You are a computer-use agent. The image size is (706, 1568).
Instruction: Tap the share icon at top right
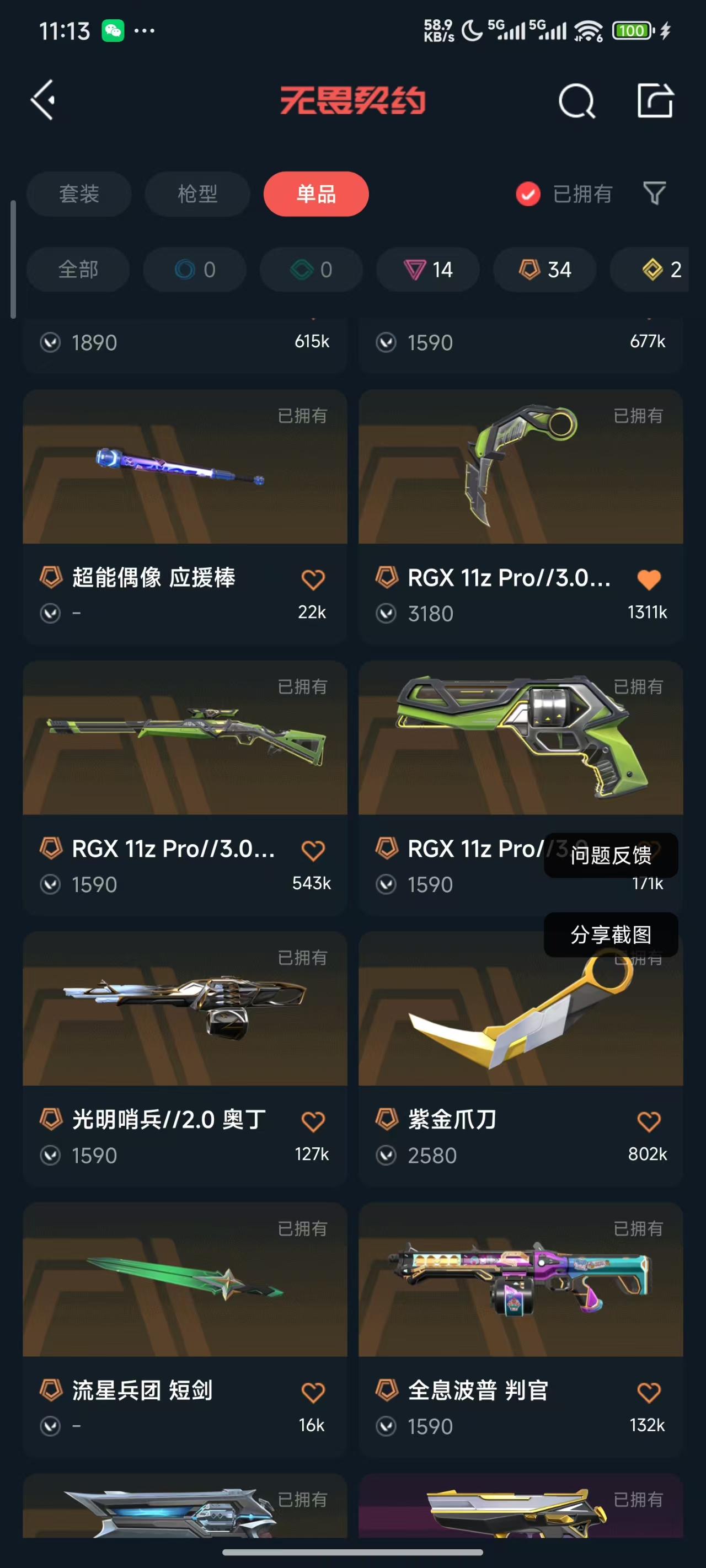point(655,100)
